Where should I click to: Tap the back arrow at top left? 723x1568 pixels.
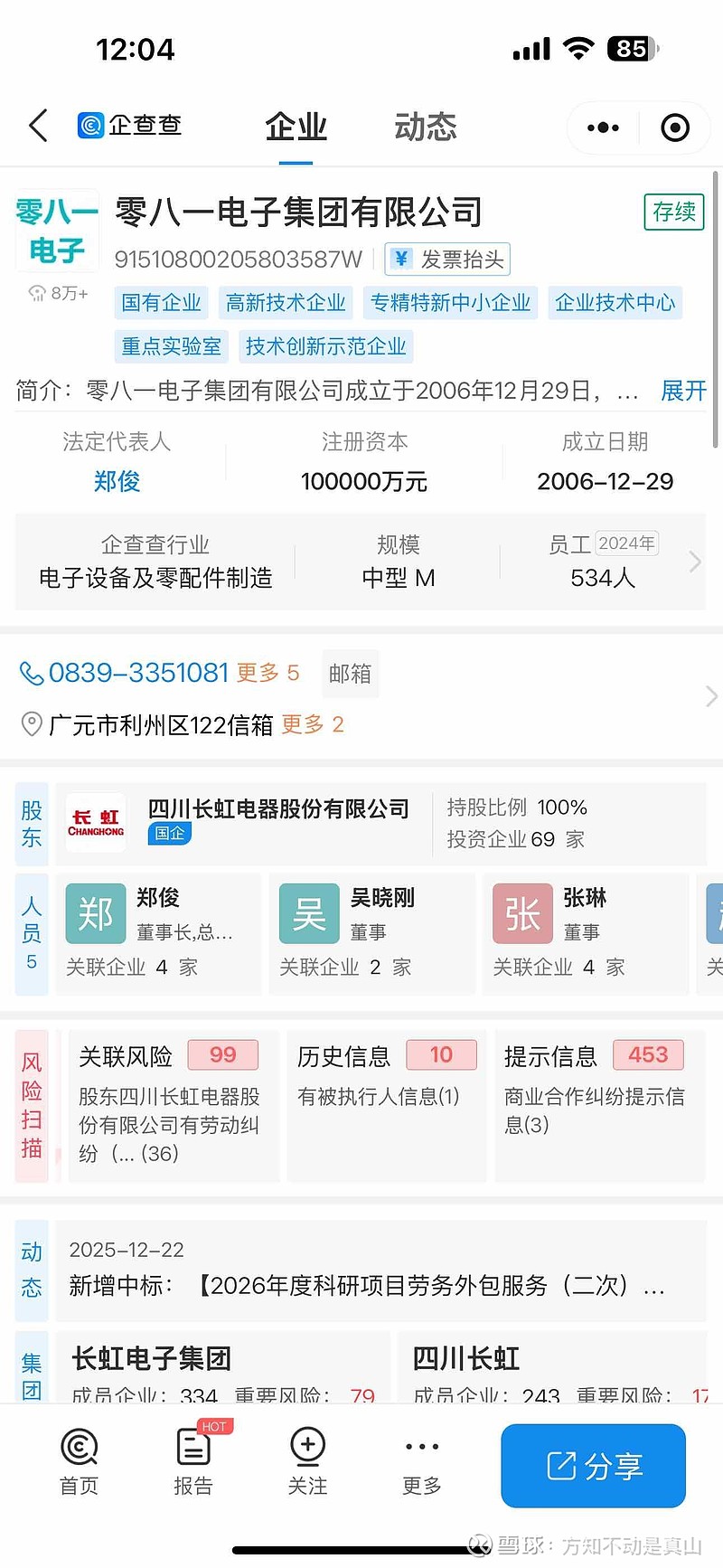click(36, 127)
